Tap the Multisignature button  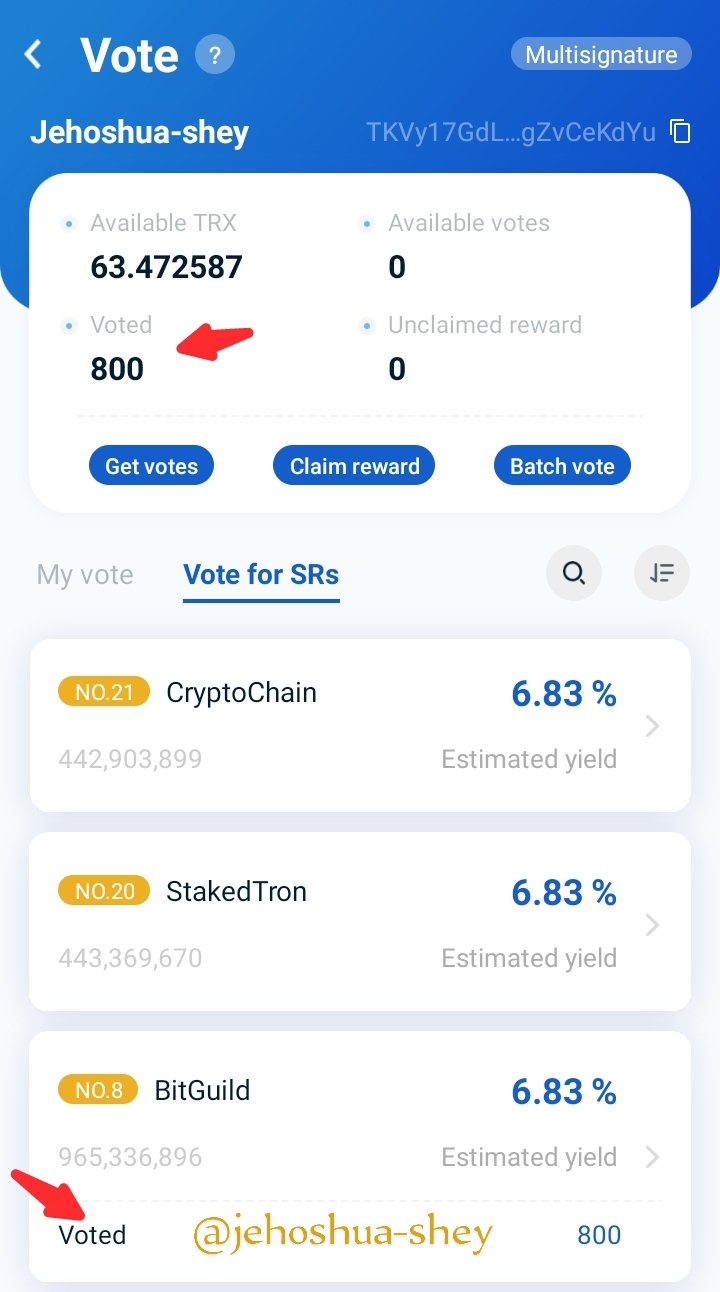pos(601,54)
